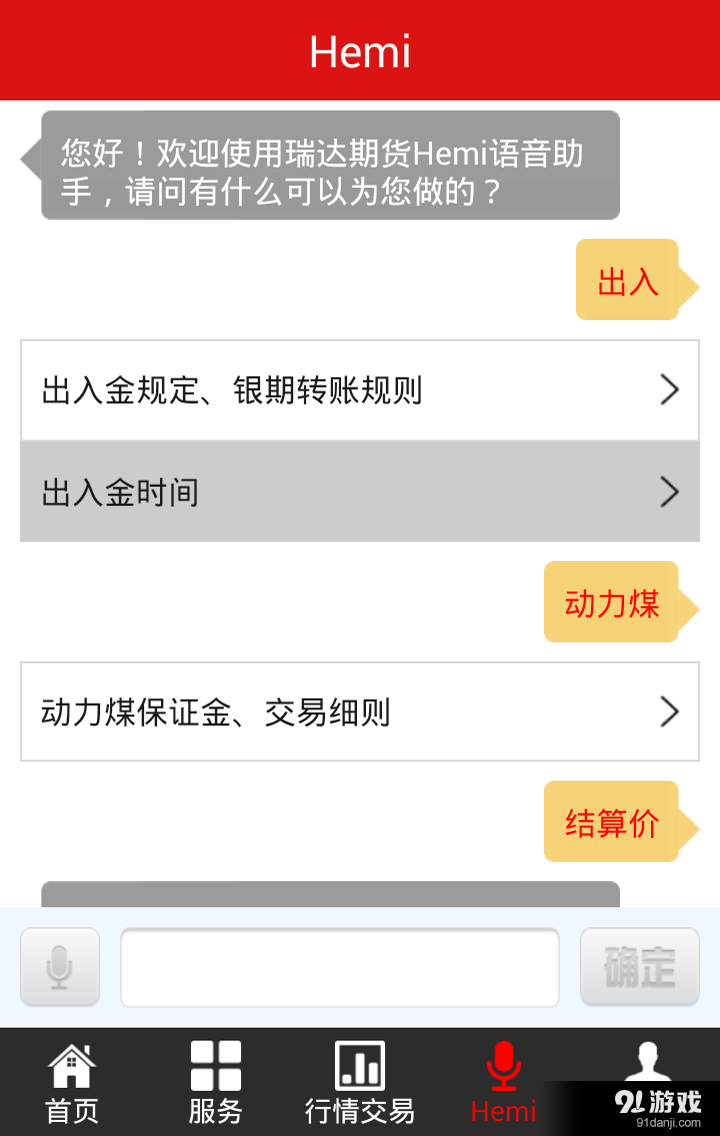Expand the 出入金时间 entry chevron
Viewport: 720px width, 1136px height.
tap(669, 491)
